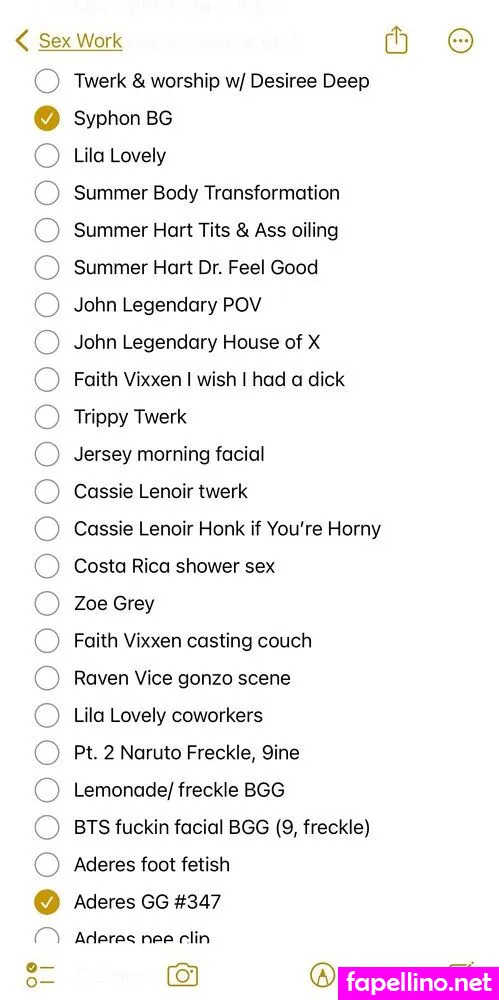This screenshot has width=499, height=1000.
Task: Check off Summer Body Transformation
Action: 47,193
